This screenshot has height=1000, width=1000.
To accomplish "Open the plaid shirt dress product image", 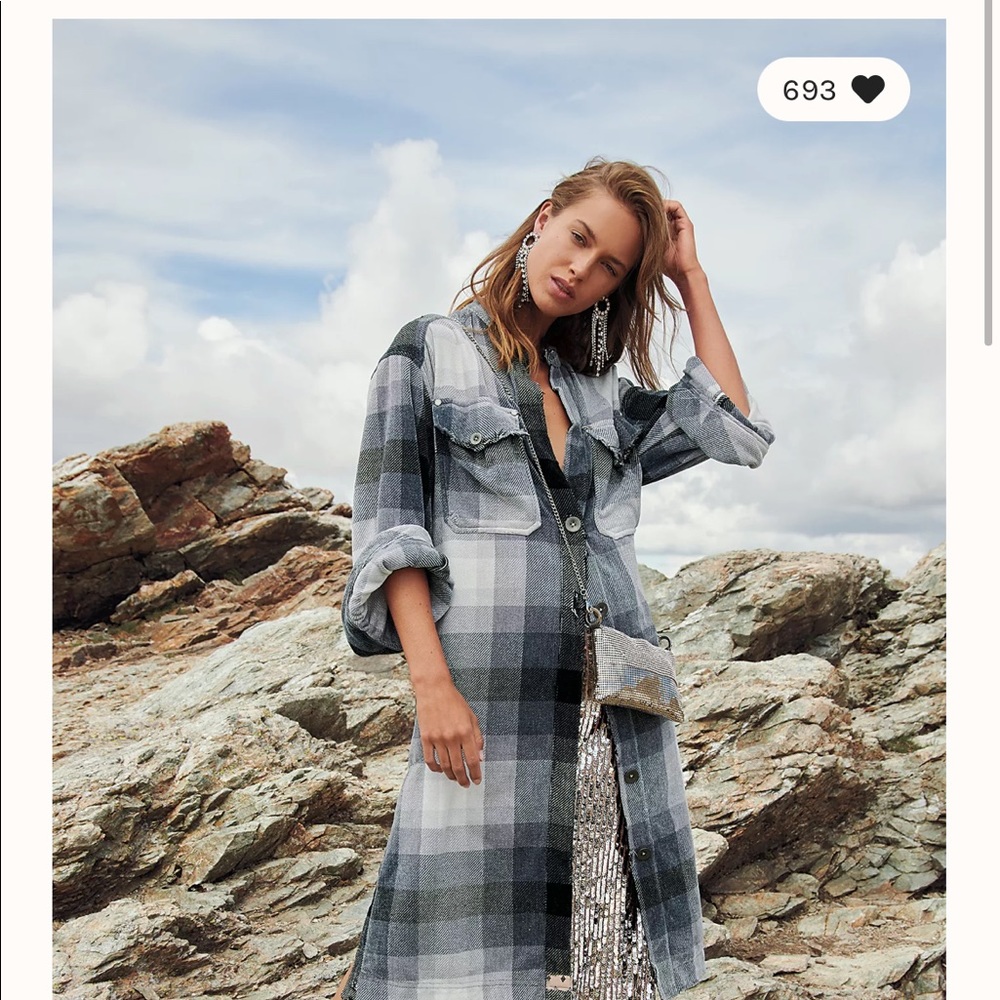I will pyautogui.click(x=498, y=560).
